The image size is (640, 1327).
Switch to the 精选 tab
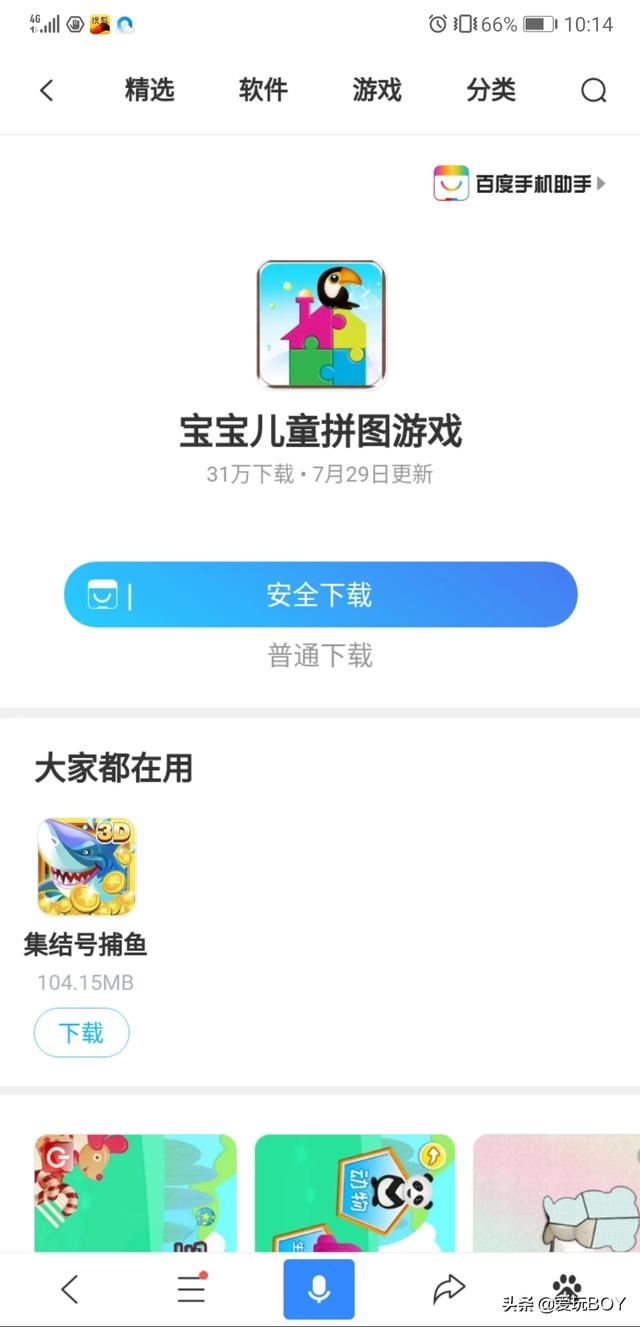149,91
